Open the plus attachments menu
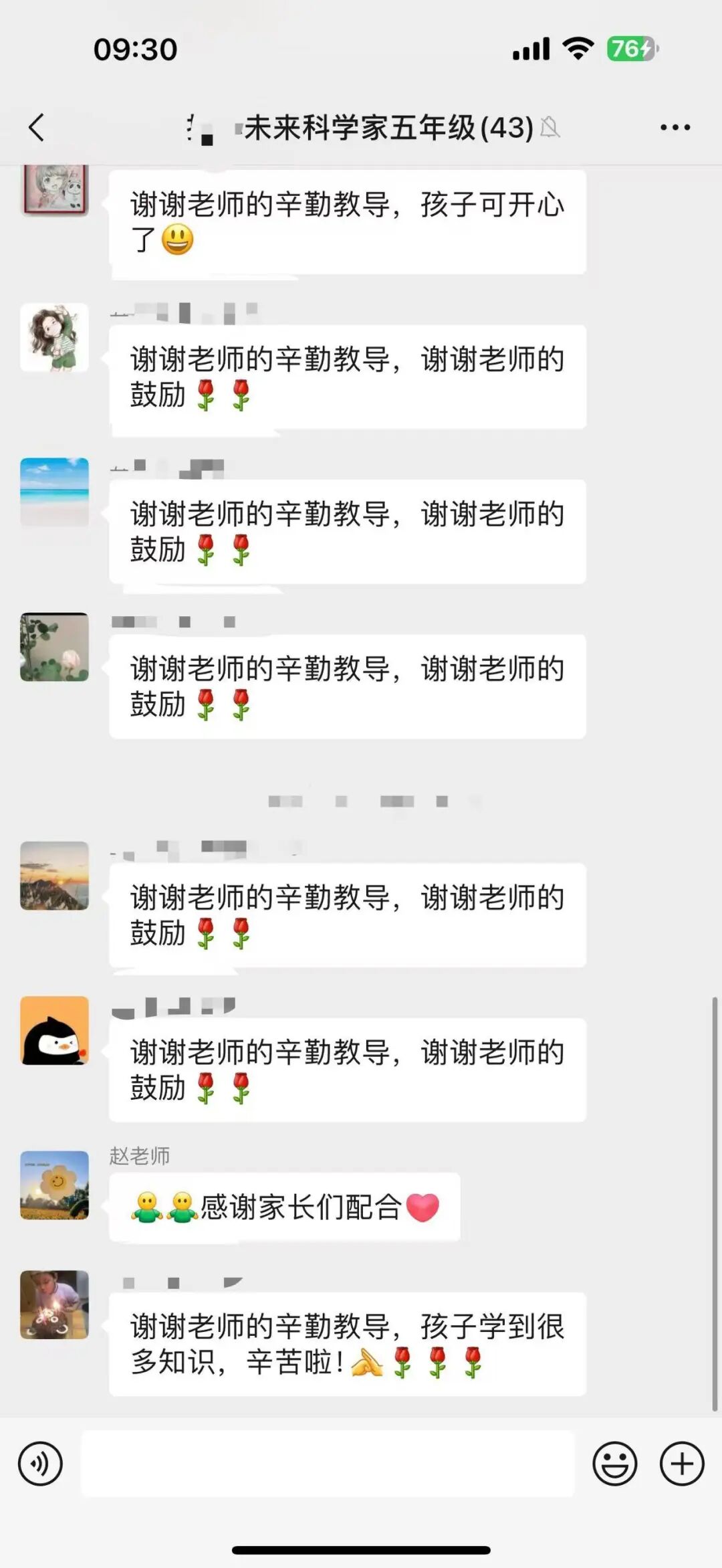The height and width of the screenshot is (1568, 722). 681,1464
